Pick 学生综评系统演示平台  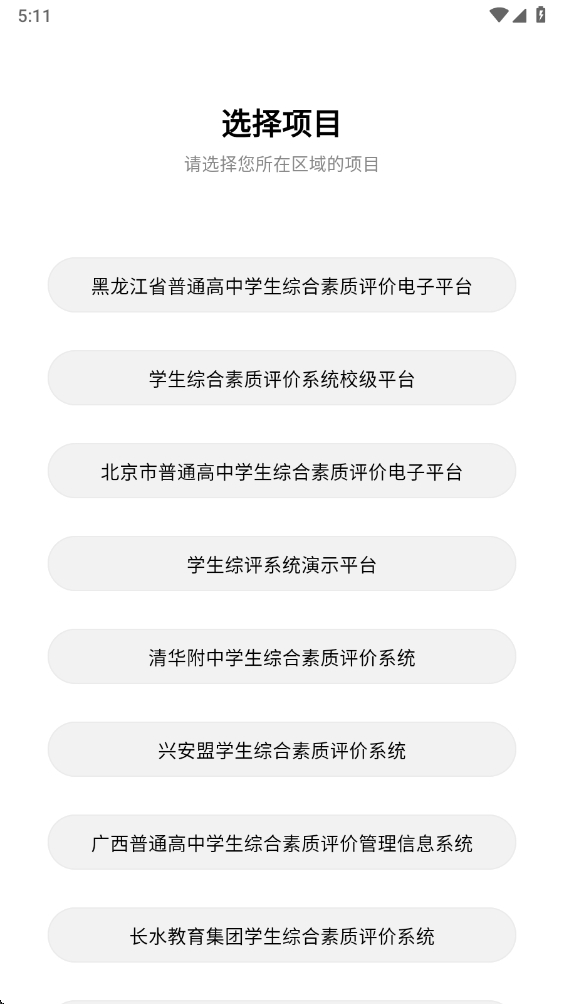(282, 563)
